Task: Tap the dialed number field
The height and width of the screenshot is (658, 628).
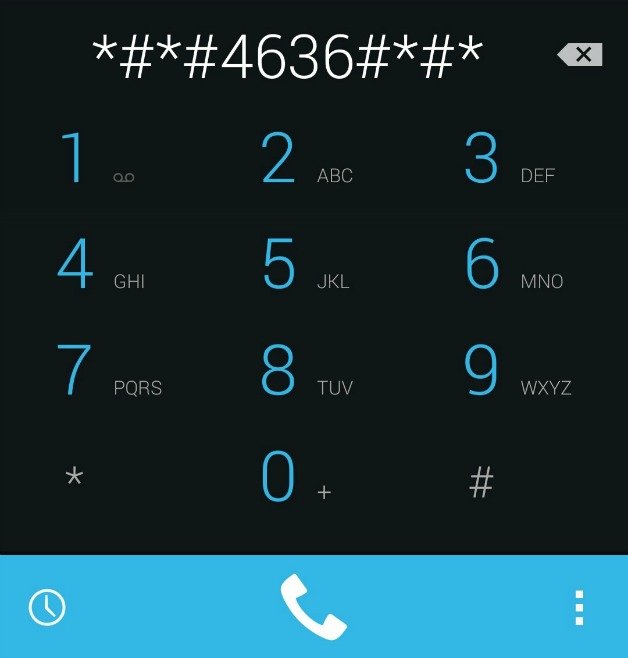Action: (288, 58)
